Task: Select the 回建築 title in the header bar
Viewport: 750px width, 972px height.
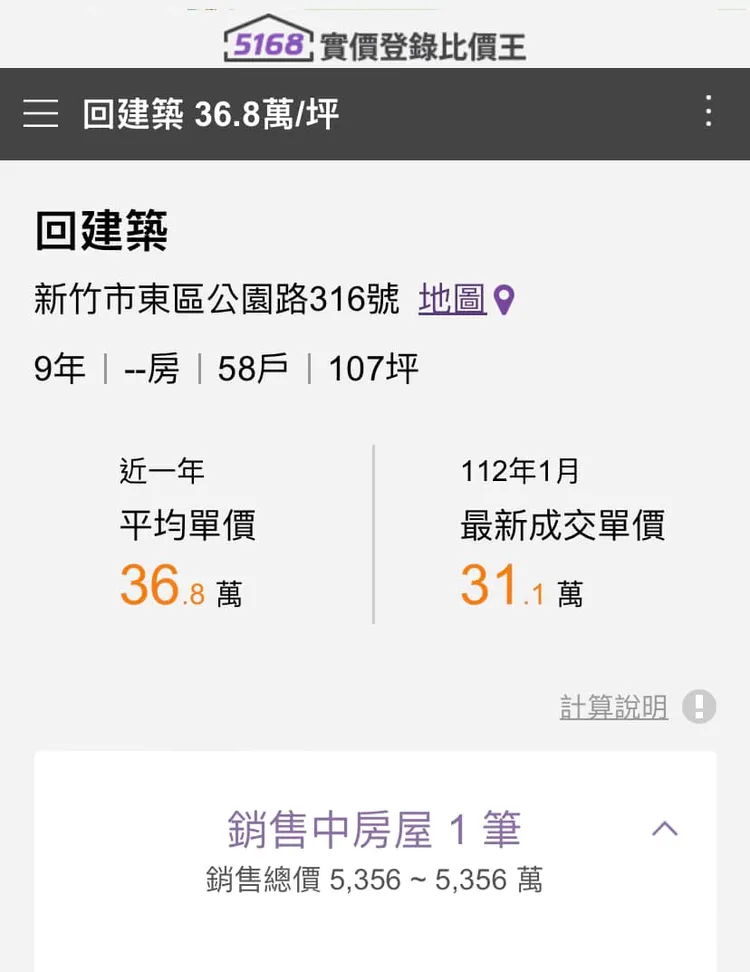Action: tap(134, 114)
